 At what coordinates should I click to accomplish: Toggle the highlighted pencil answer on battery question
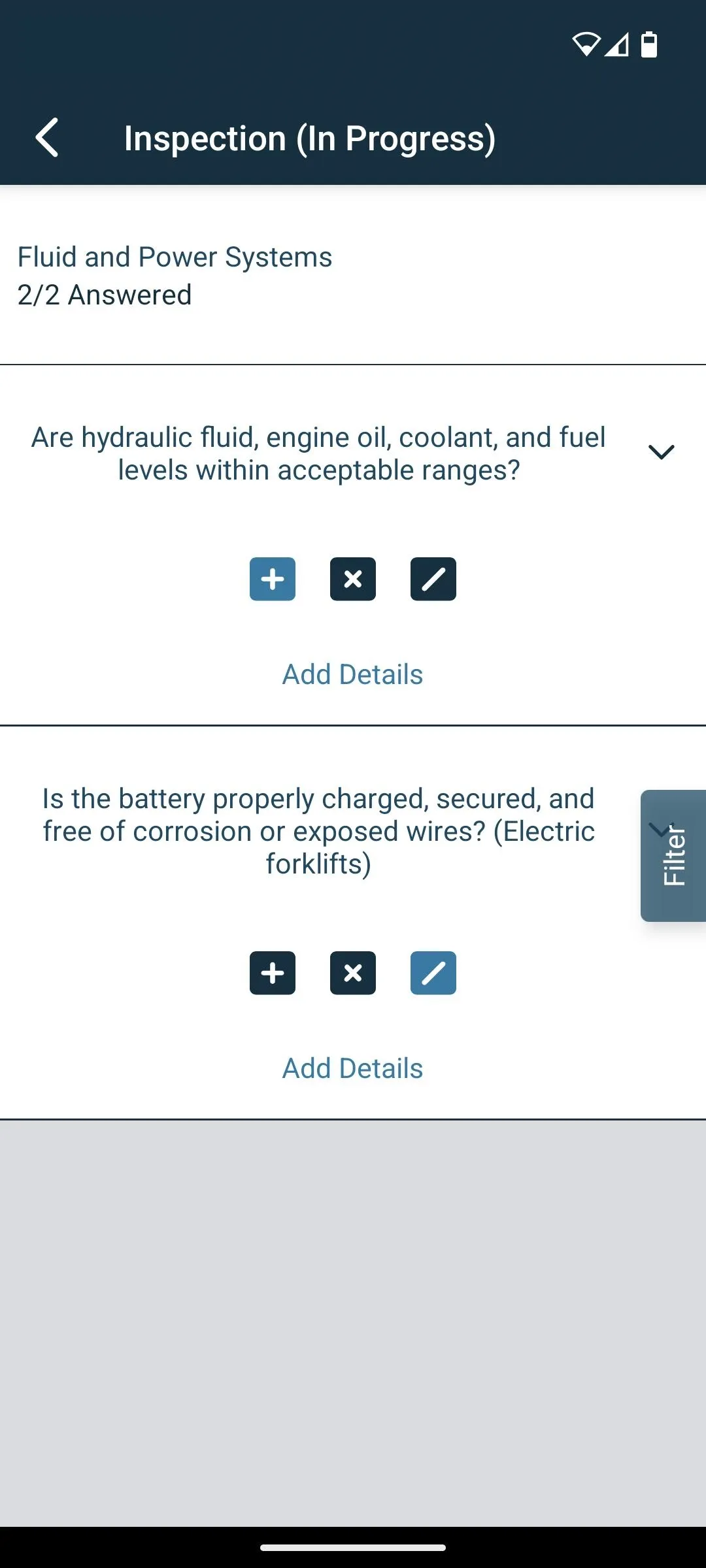pos(433,973)
